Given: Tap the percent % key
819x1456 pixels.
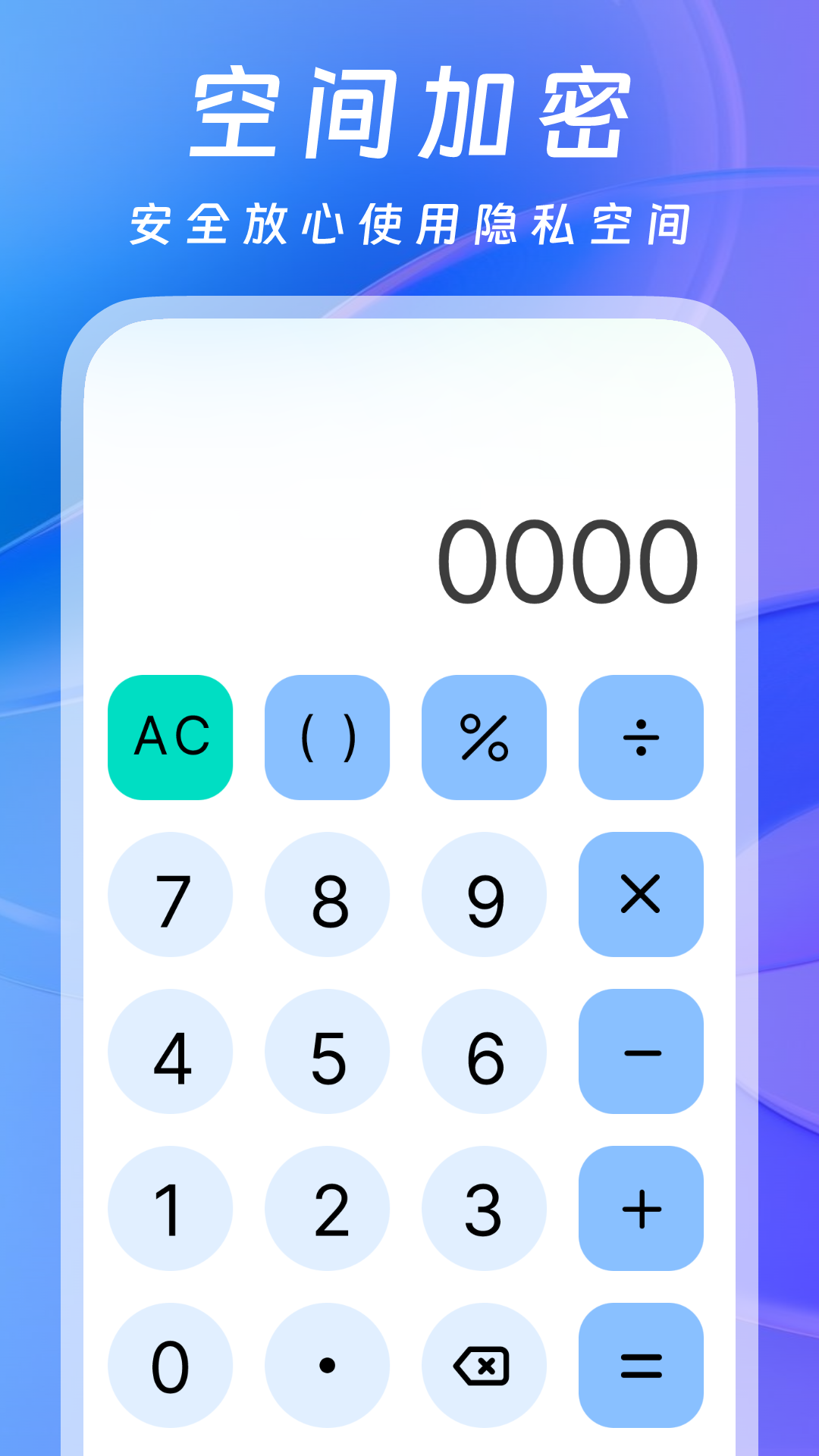Looking at the screenshot, I should pos(484,736).
